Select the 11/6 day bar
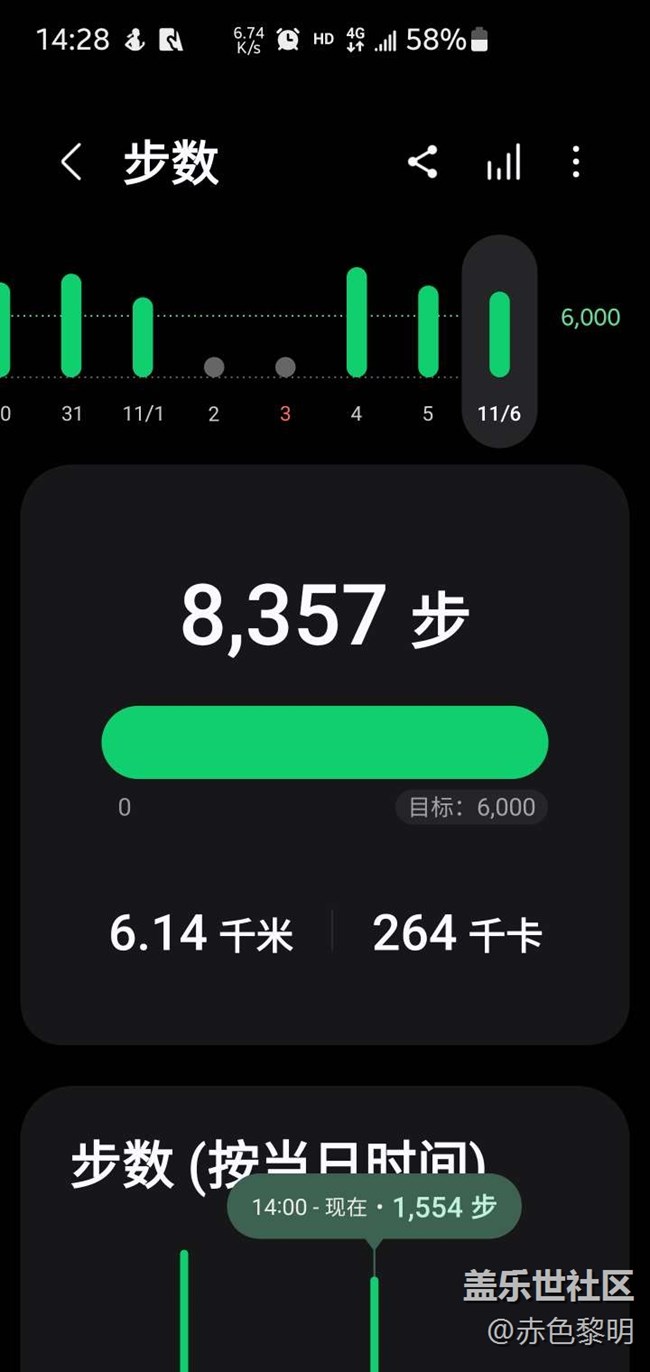 (499, 341)
